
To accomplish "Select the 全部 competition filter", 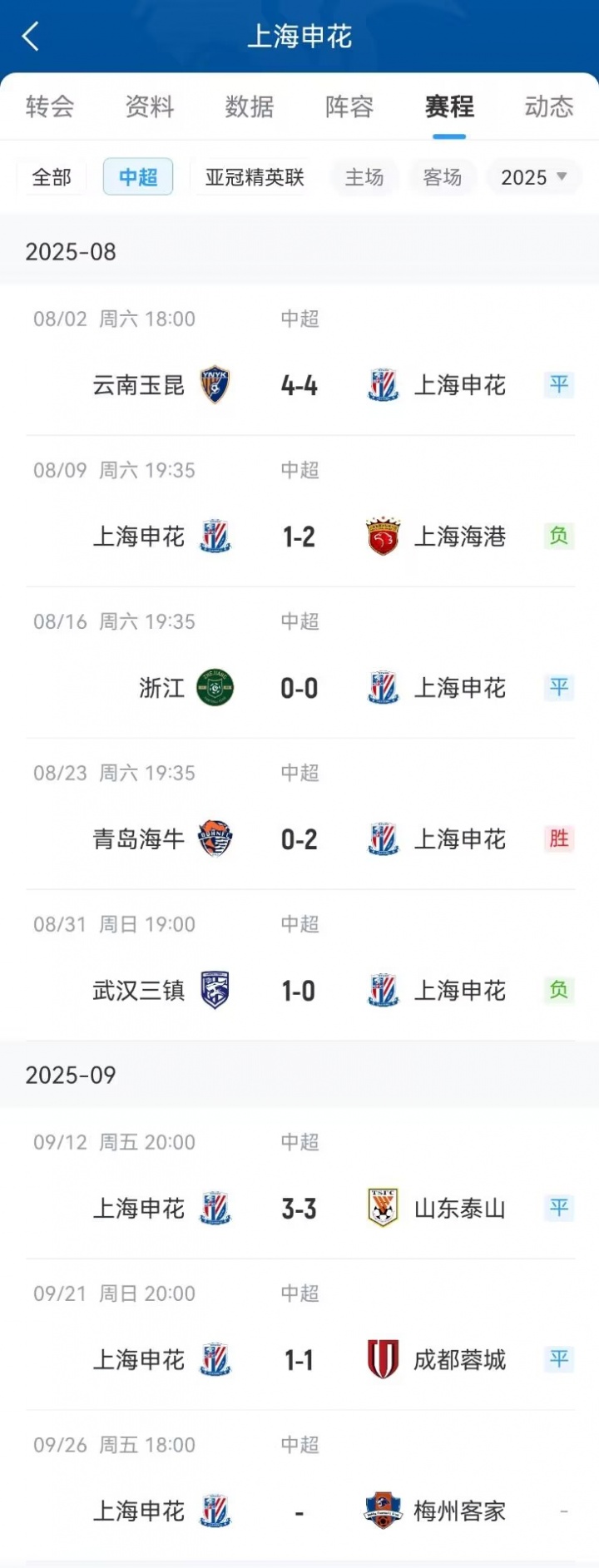I will tap(52, 177).
